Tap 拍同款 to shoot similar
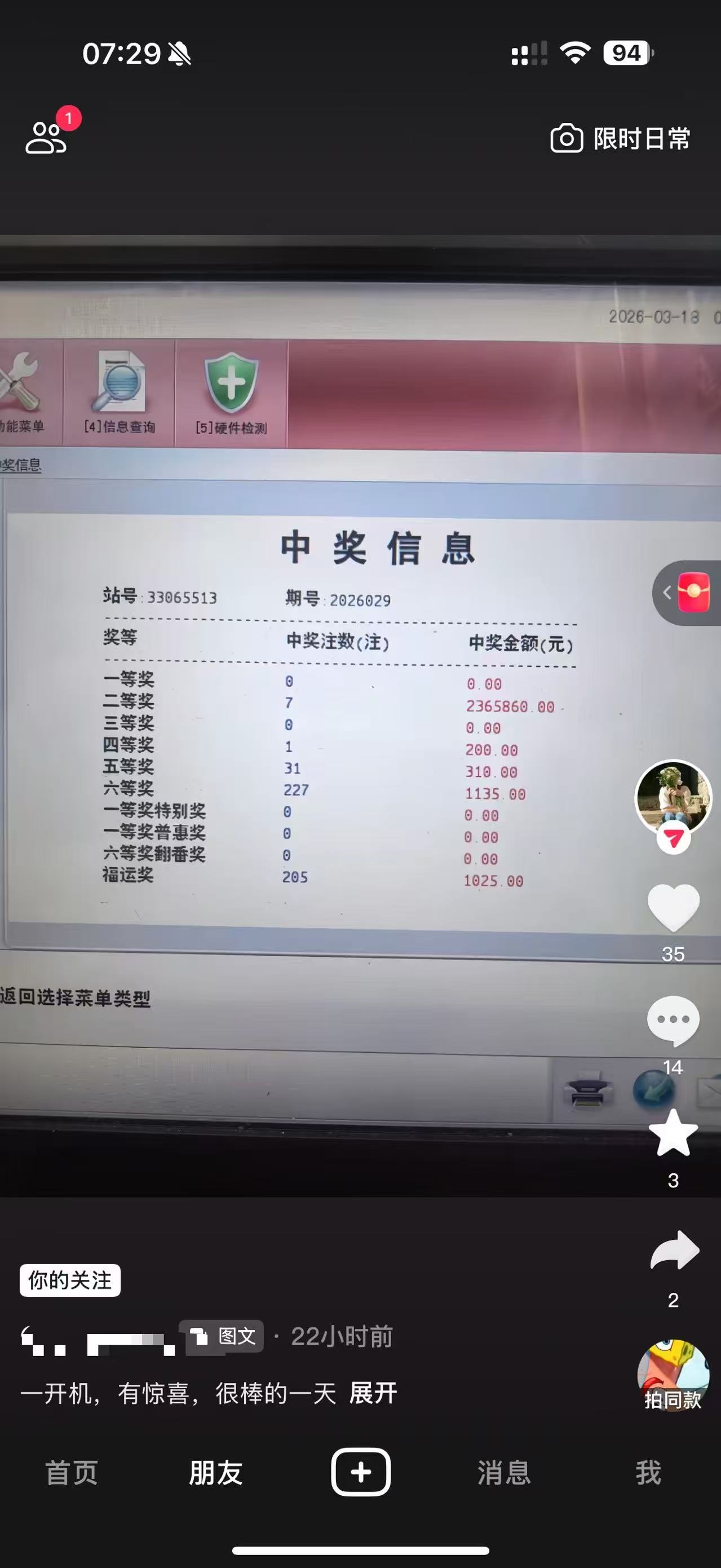Screen dimensions: 721x1568 pos(673,1376)
